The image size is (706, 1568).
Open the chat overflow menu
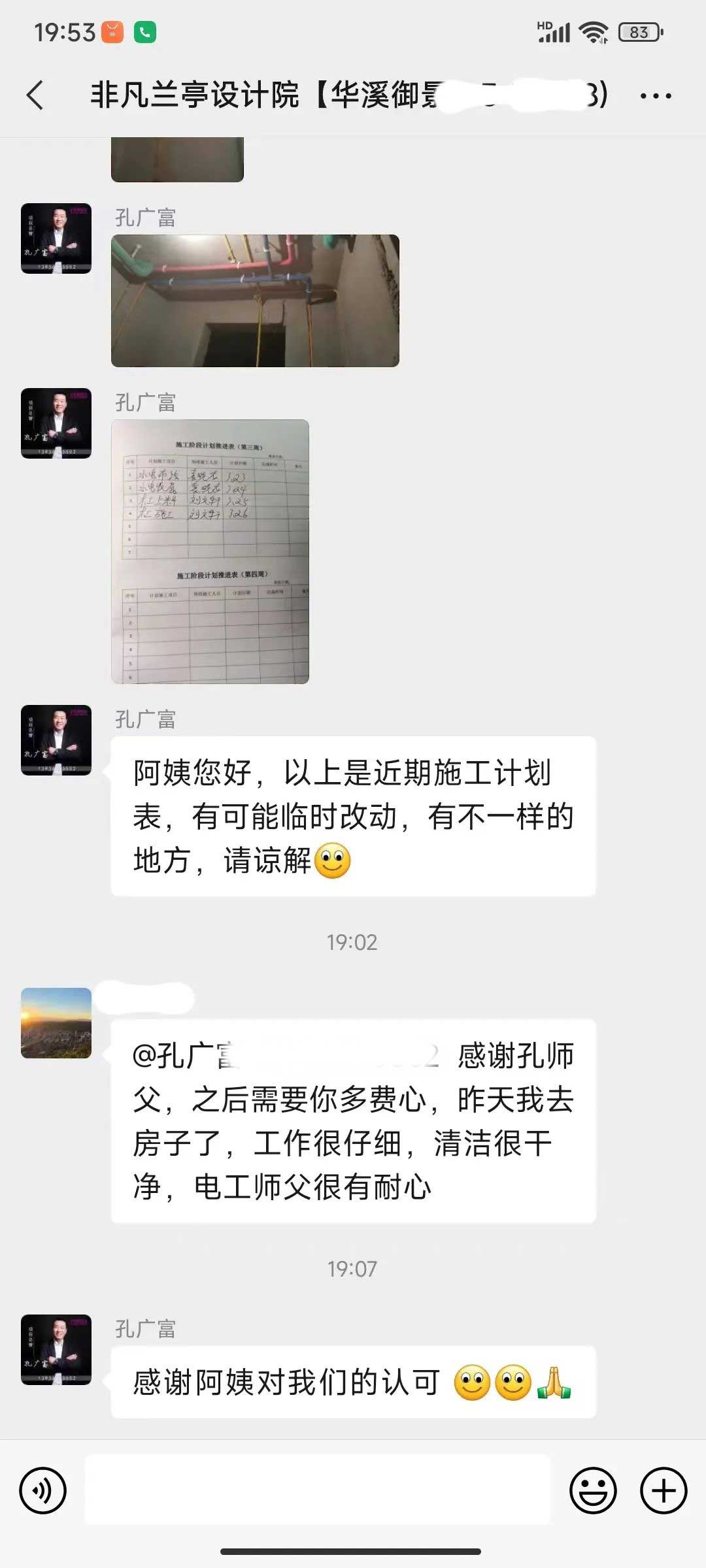pyautogui.click(x=655, y=96)
